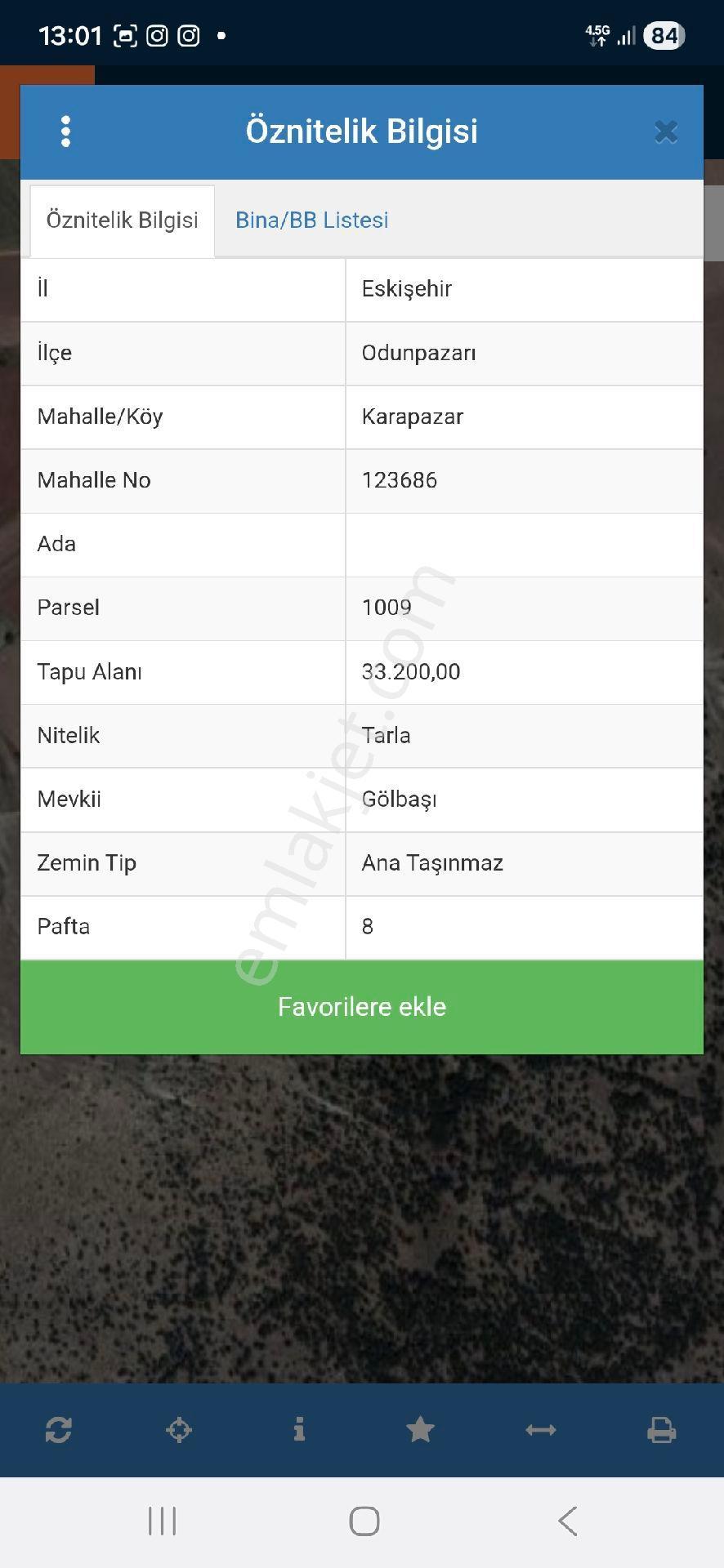Open favorites star in bottom toolbar
This screenshot has width=724, height=1568.
click(420, 1430)
